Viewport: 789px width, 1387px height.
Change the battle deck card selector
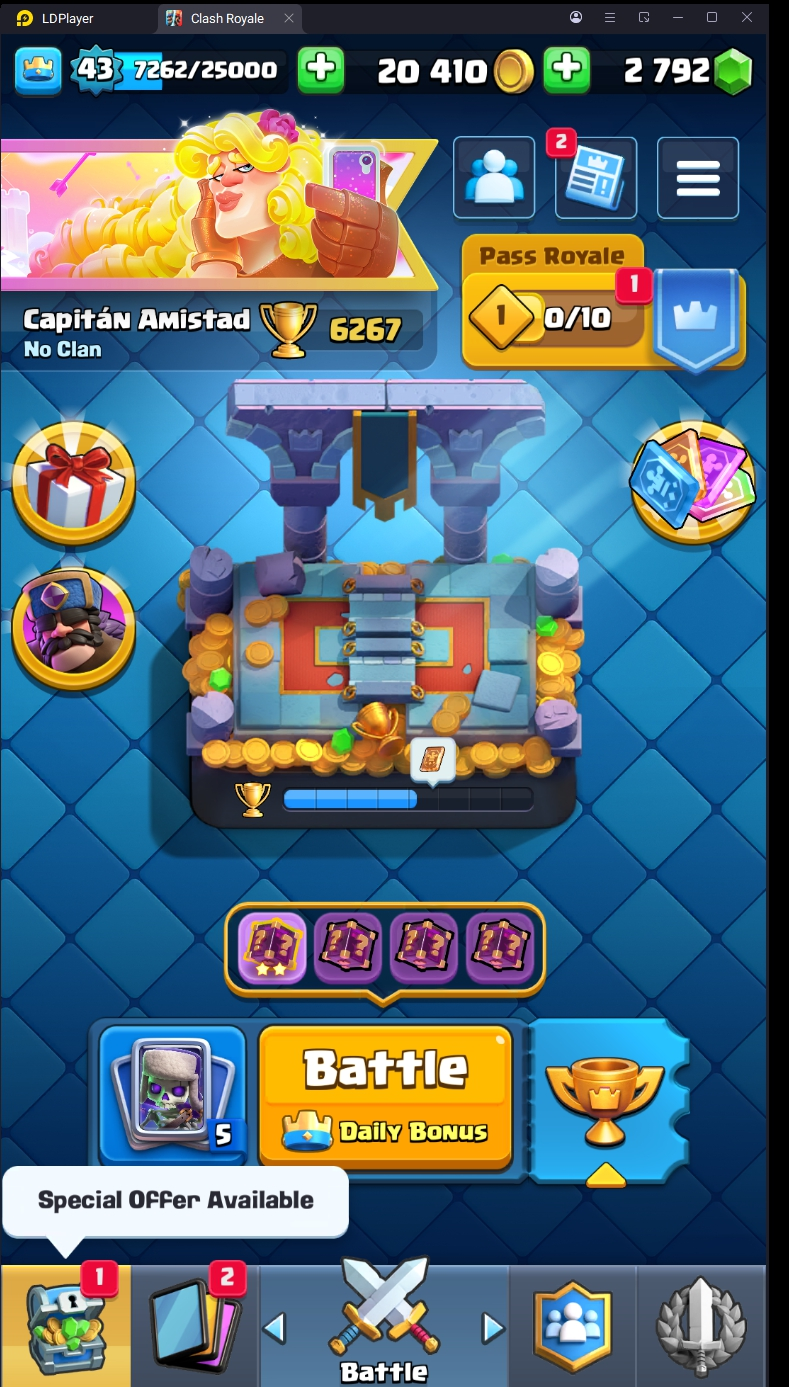click(172, 1094)
